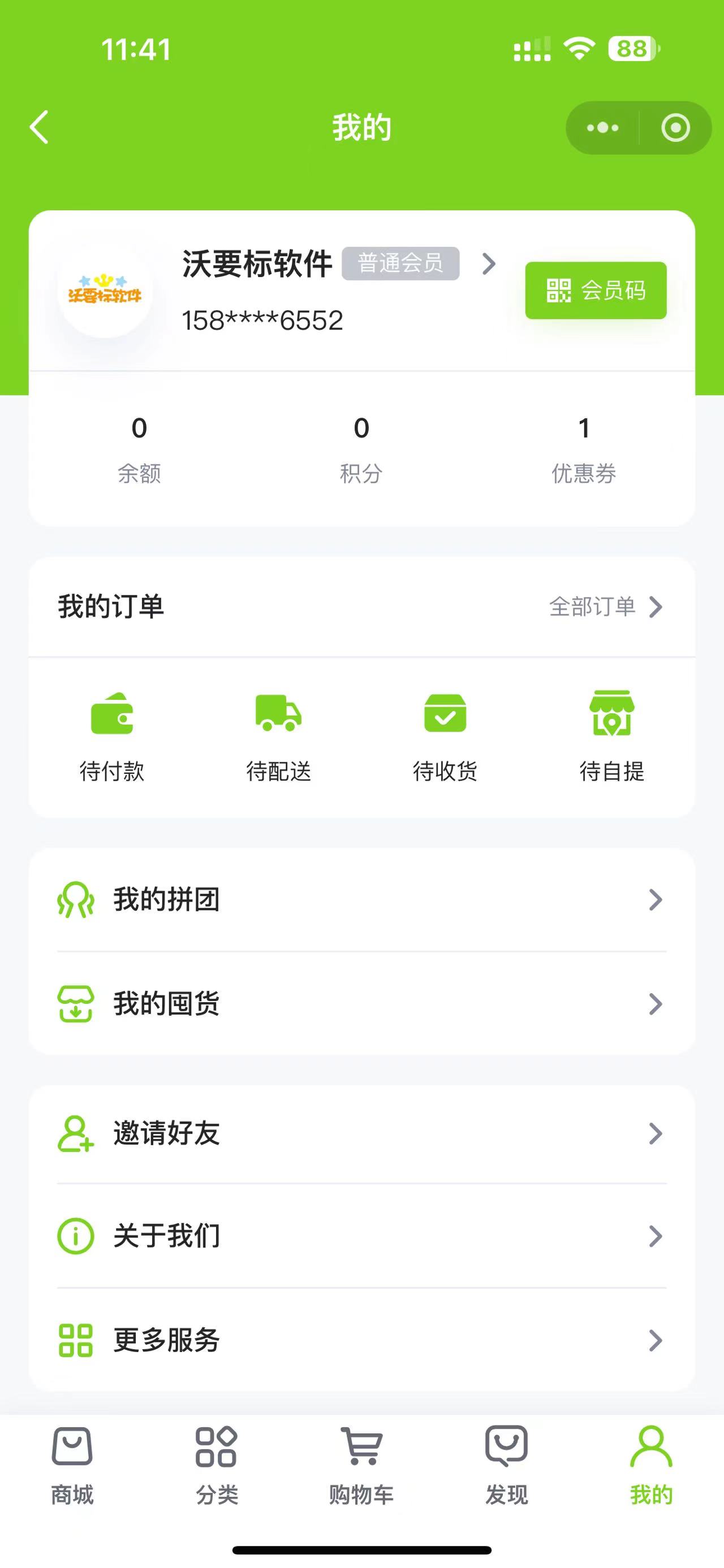Open 待自提 orders awaiting pickup
Screen dimensions: 724x1568
[x=612, y=737]
